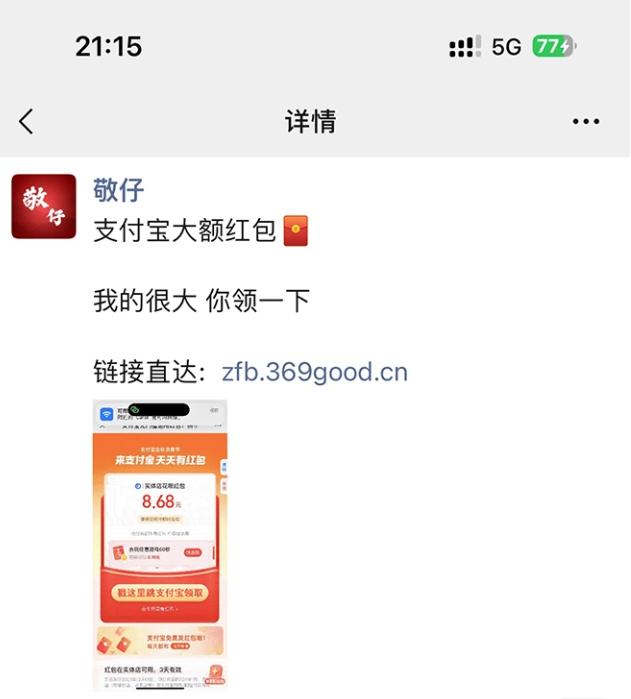Viewport: 631px width, 699px height.
Task: Open 敬仔's profile avatar
Action: [x=43, y=206]
